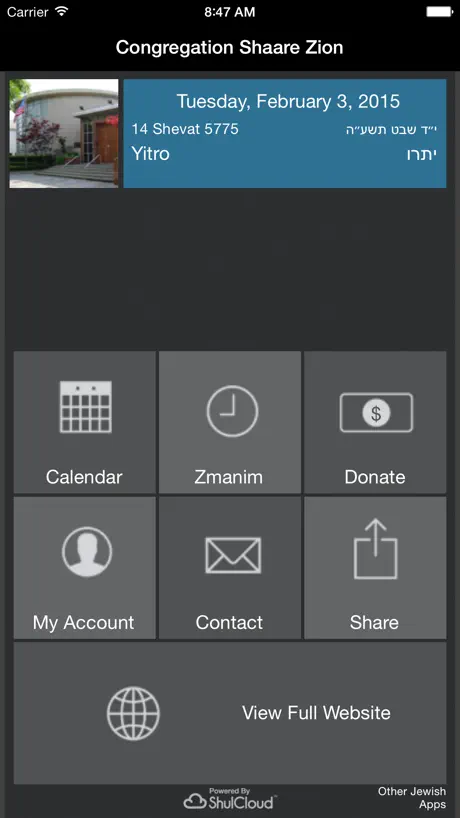View Zmanim times
The height and width of the screenshot is (818, 460).
(x=230, y=422)
